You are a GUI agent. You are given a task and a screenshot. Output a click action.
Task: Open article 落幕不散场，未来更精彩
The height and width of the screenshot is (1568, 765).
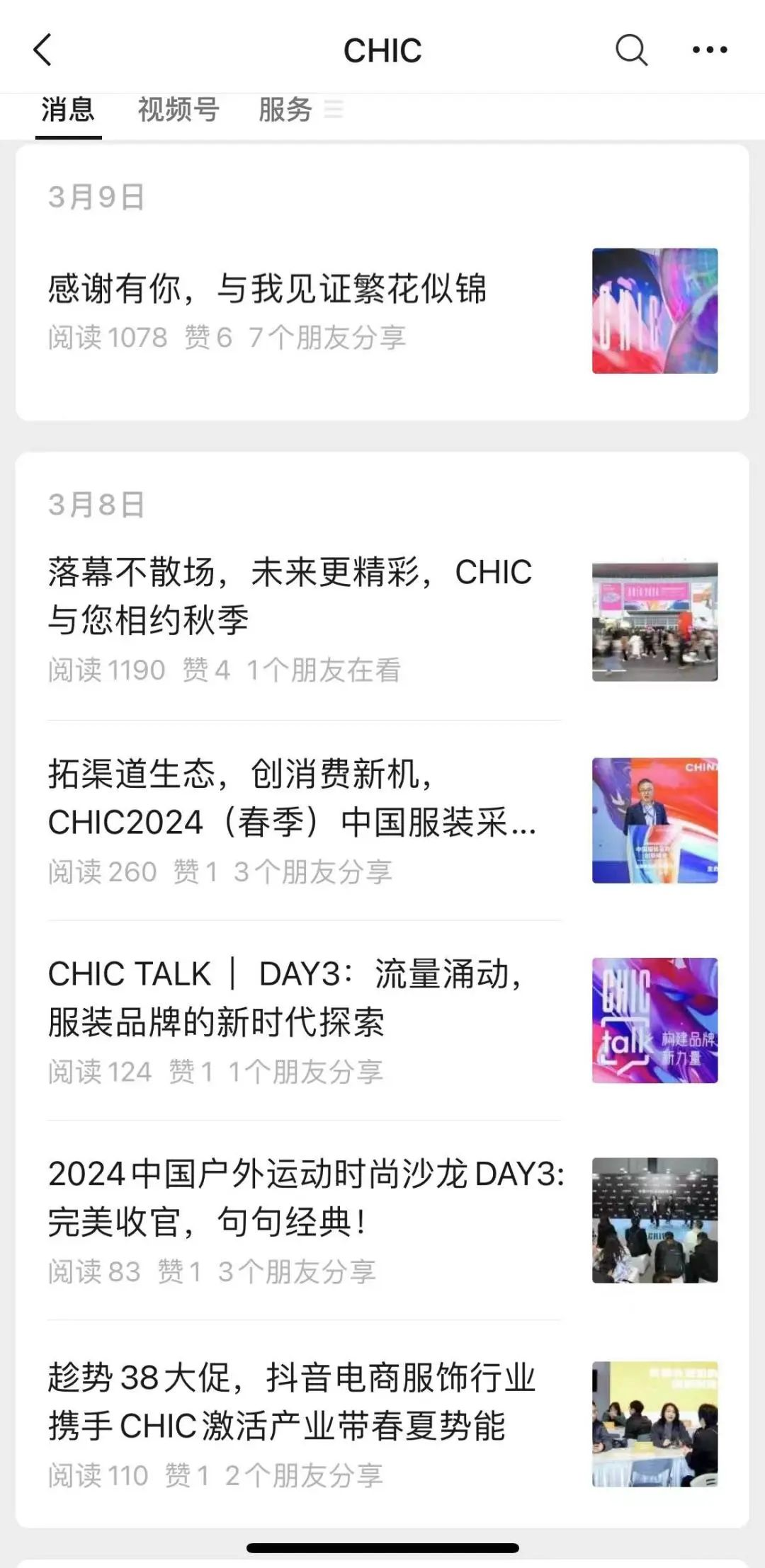tap(382, 622)
